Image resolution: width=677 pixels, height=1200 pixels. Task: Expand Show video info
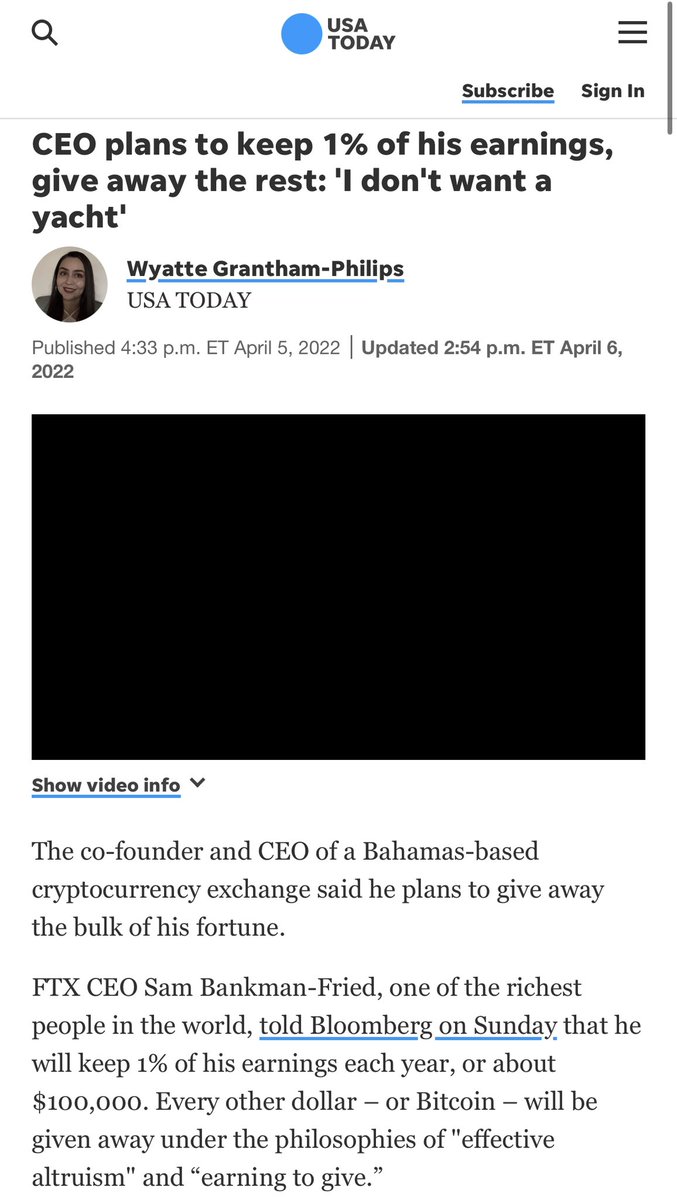tap(117, 785)
